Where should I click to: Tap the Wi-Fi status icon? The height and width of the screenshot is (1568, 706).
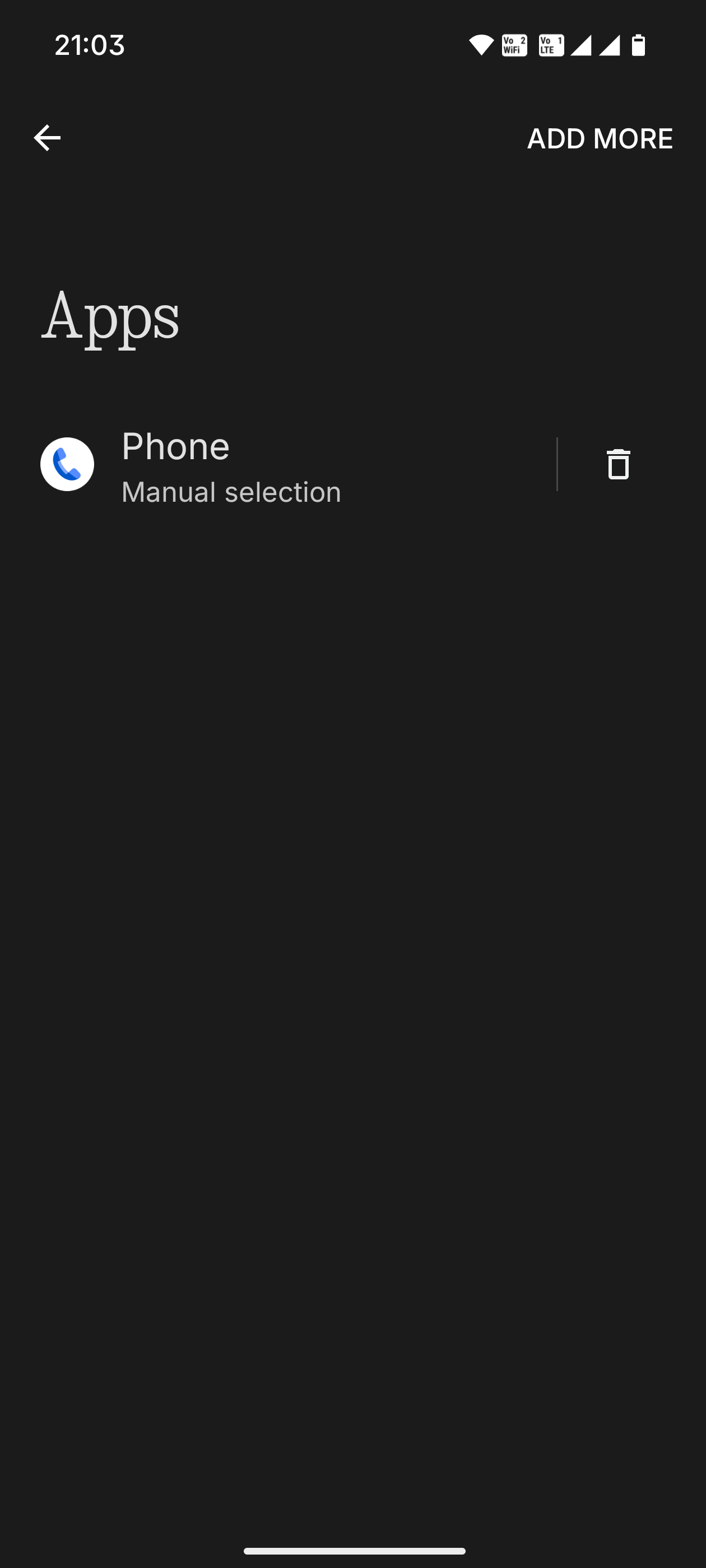(481, 44)
